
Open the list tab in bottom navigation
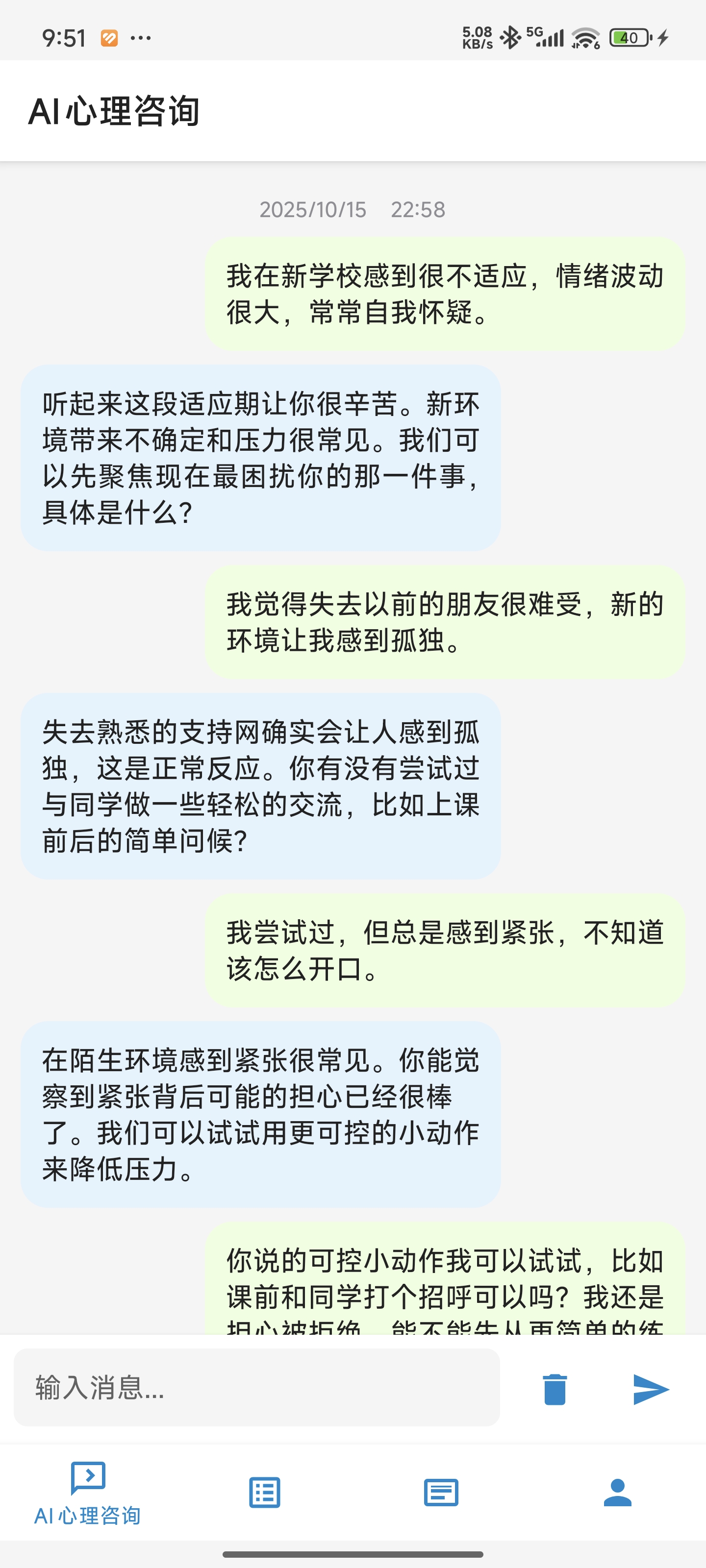point(264,1493)
